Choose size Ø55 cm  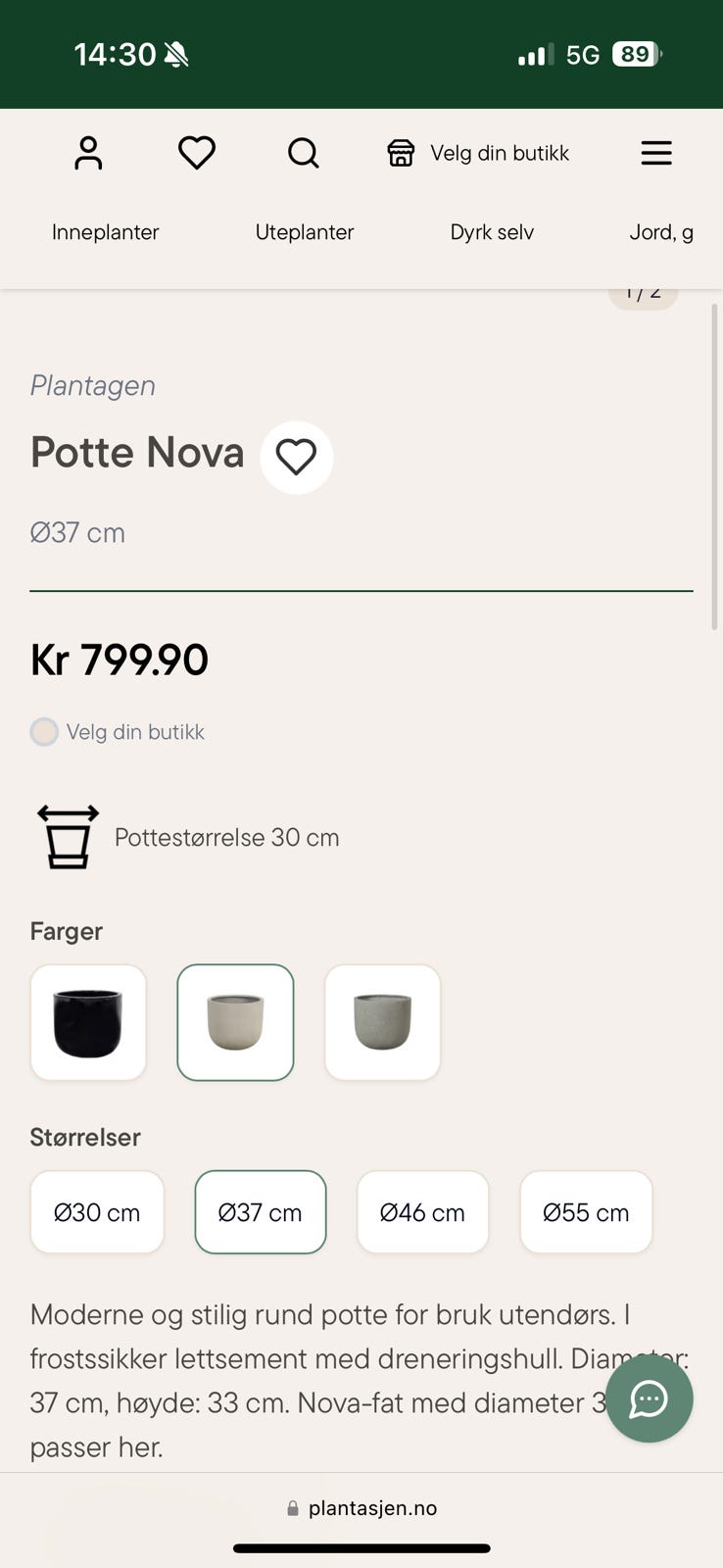point(586,1212)
